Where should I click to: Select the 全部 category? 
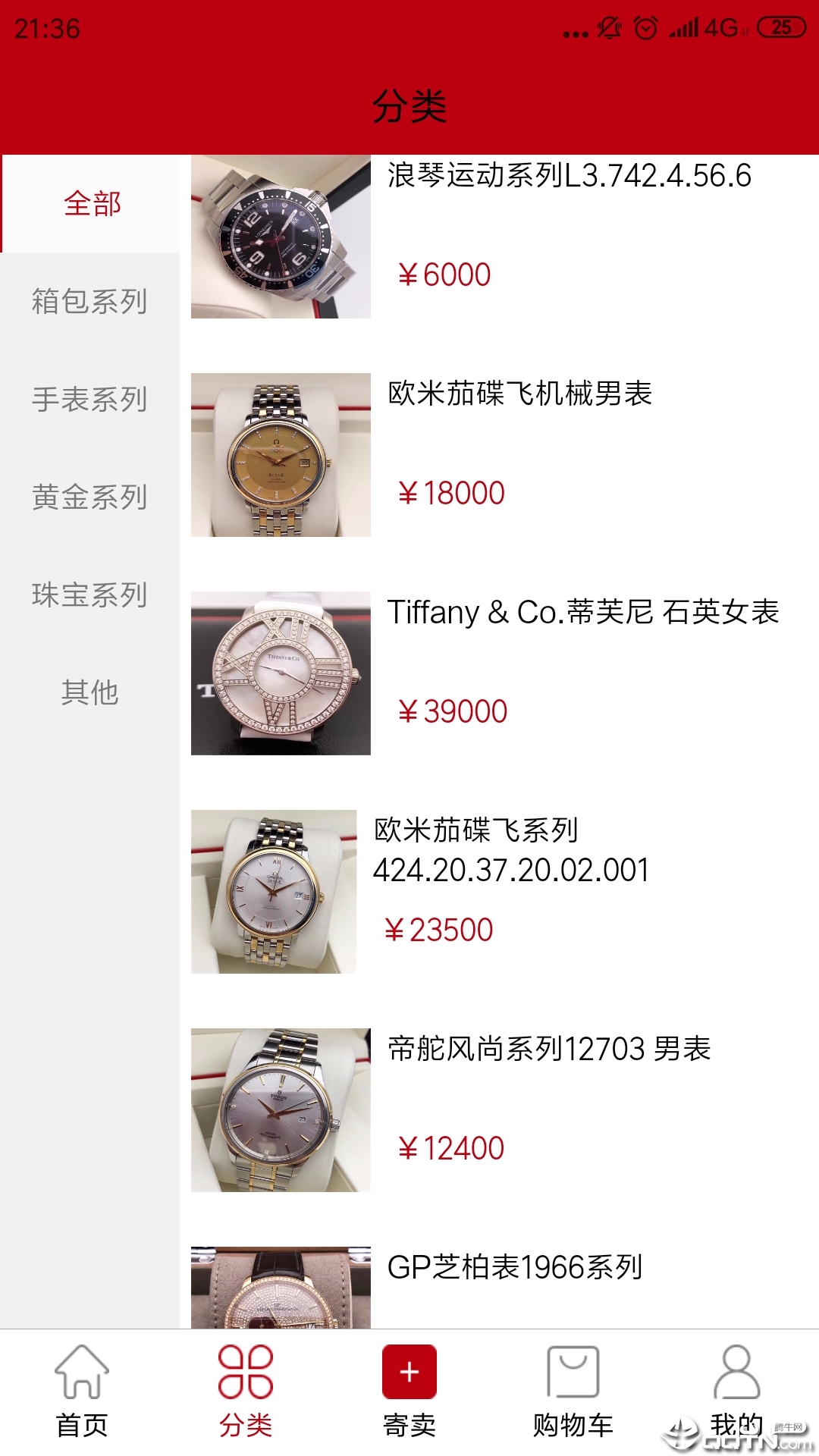click(x=91, y=204)
